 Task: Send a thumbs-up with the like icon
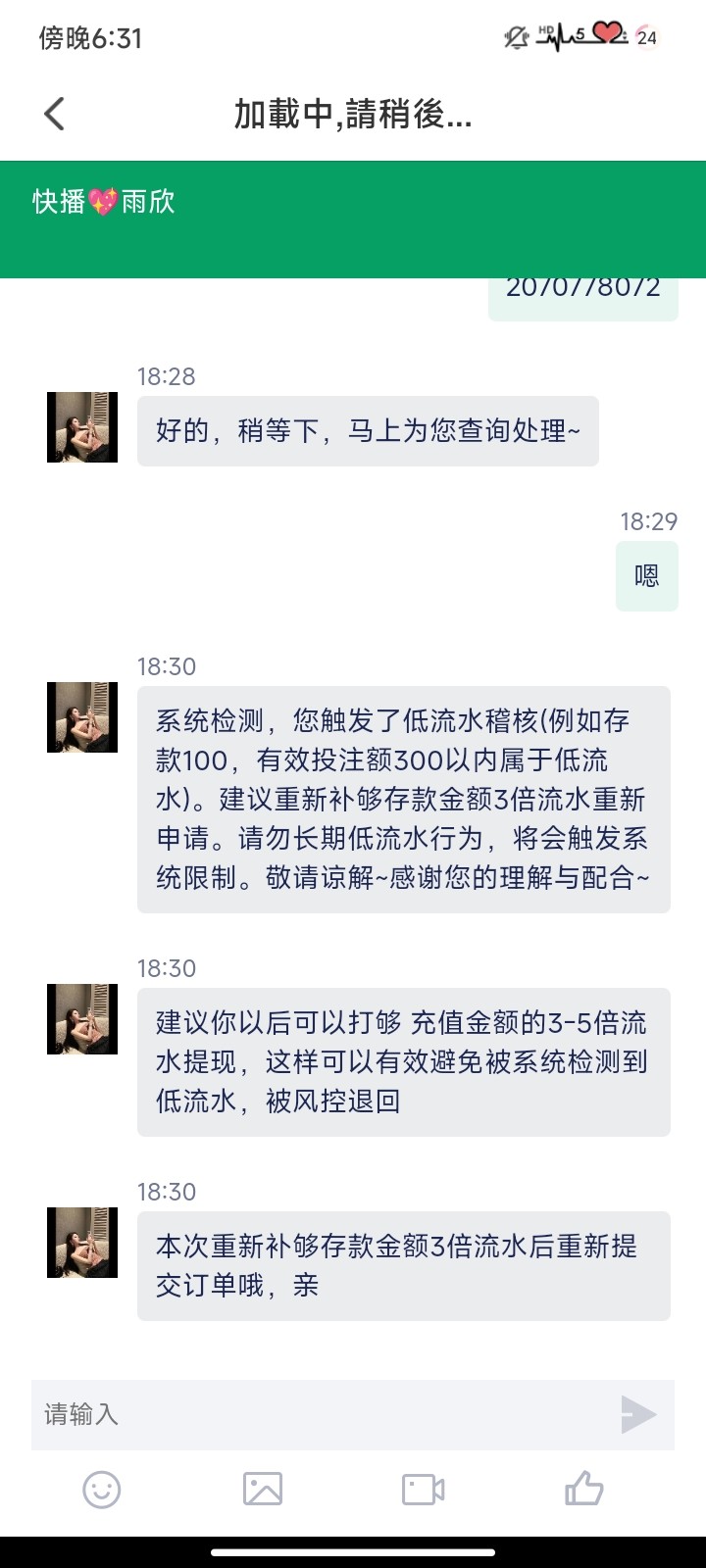coord(583,1489)
